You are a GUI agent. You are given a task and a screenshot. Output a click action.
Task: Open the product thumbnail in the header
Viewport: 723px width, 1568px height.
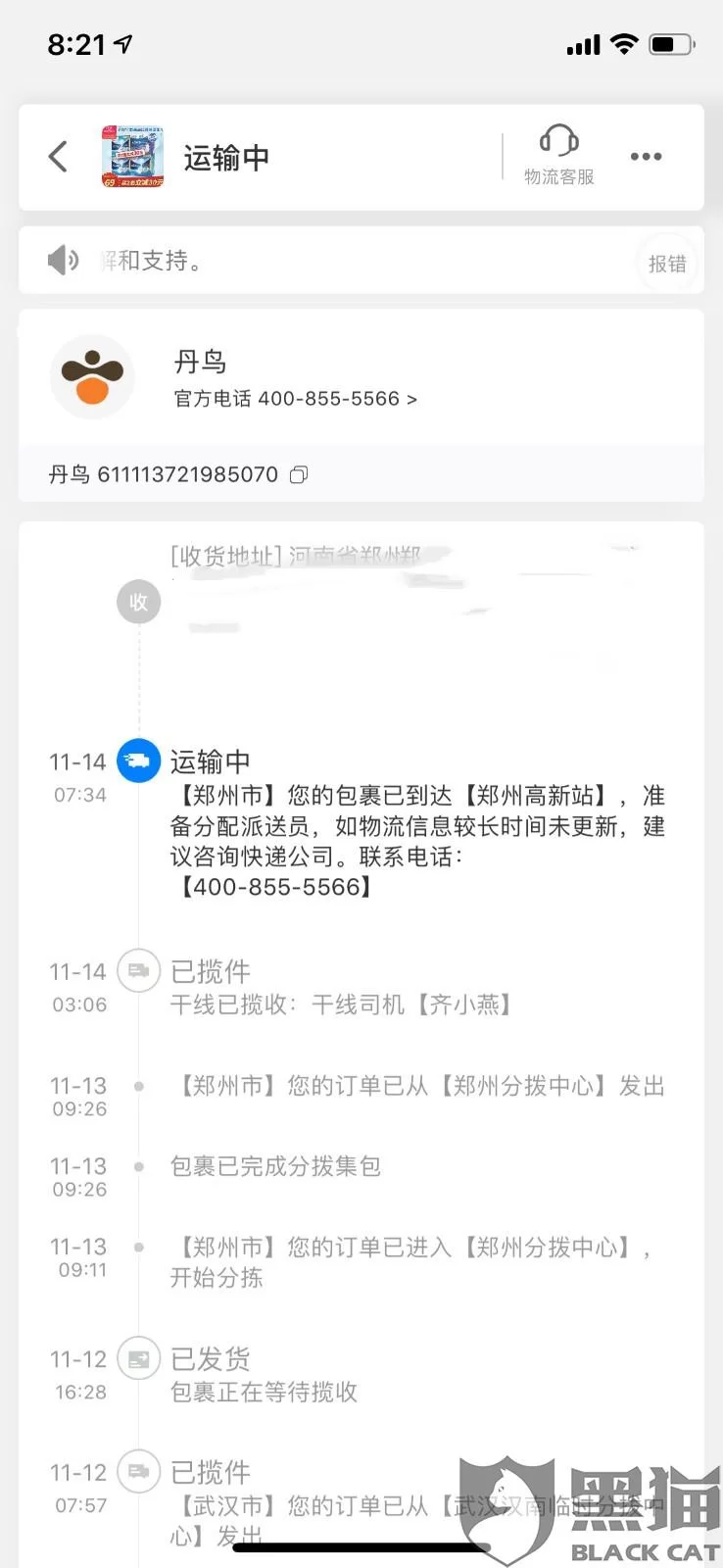point(132,157)
